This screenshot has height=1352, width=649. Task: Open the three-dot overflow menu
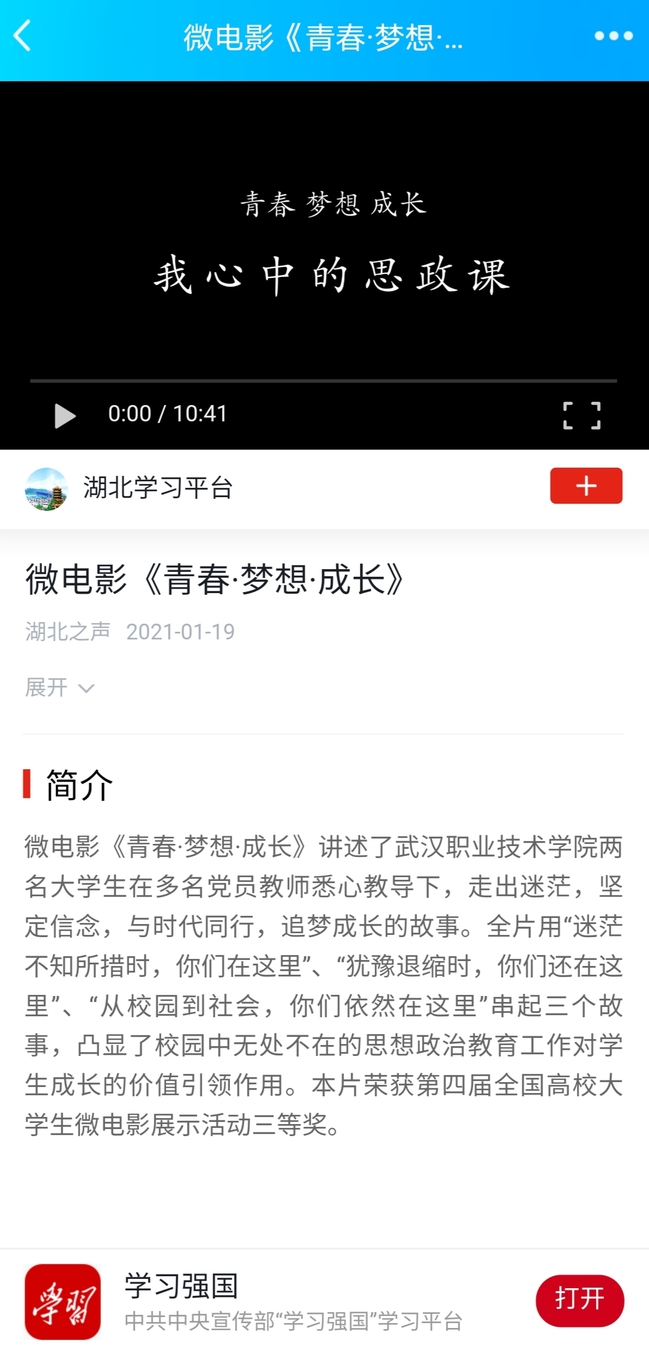click(x=613, y=36)
